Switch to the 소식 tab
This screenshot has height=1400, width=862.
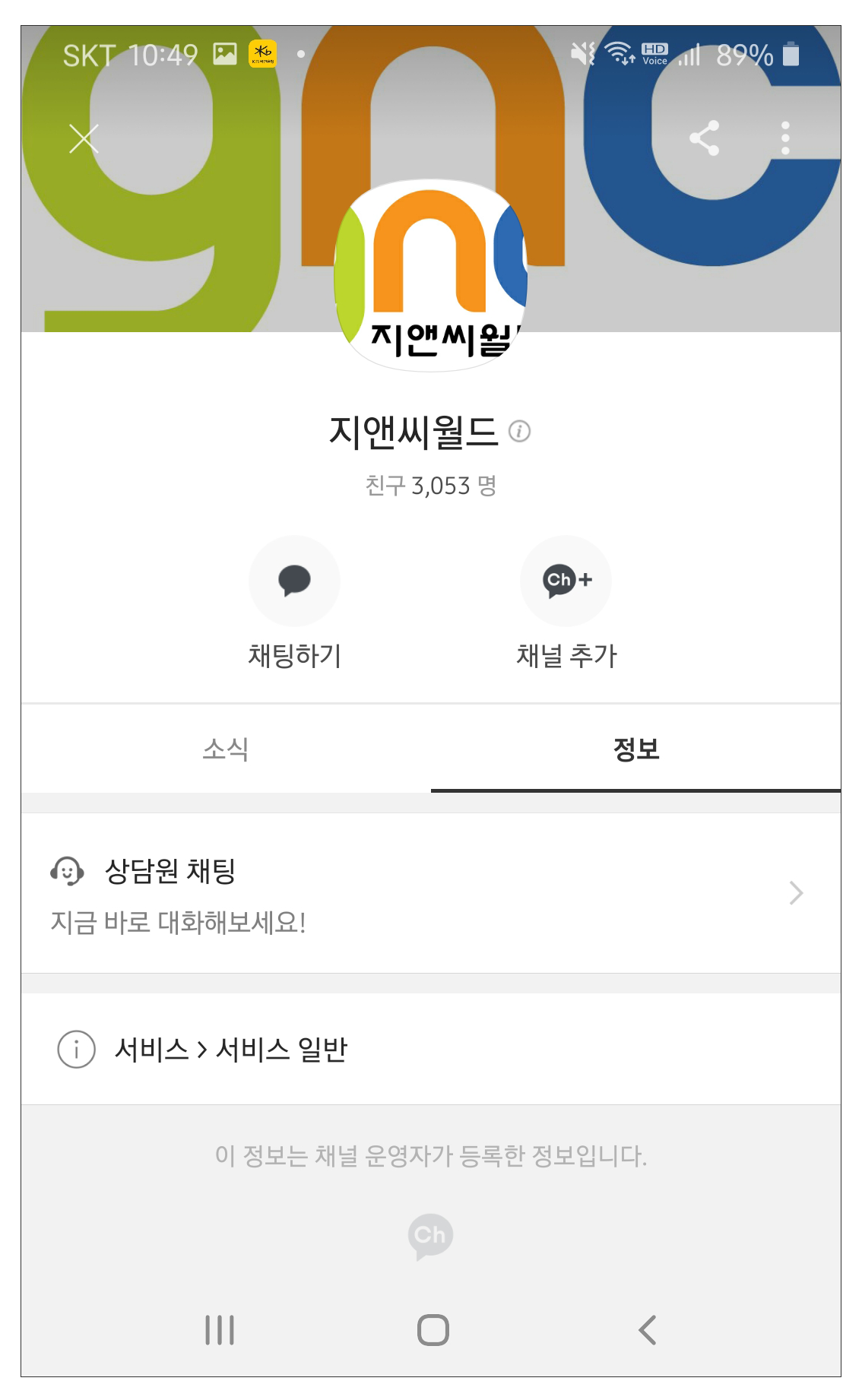pyautogui.click(x=226, y=749)
